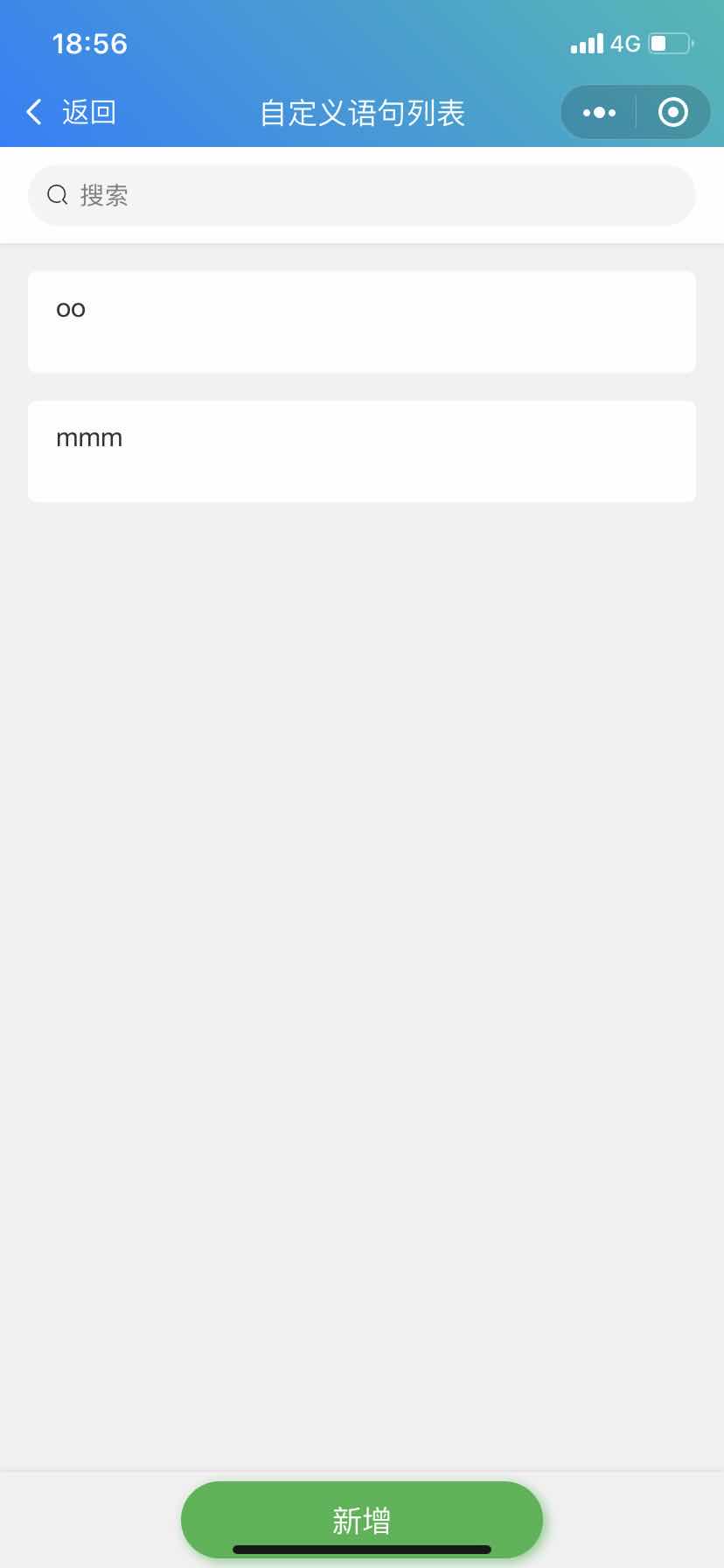The width and height of the screenshot is (724, 1568).
Task: Focus the 搜索 search field
Action: 362,195
